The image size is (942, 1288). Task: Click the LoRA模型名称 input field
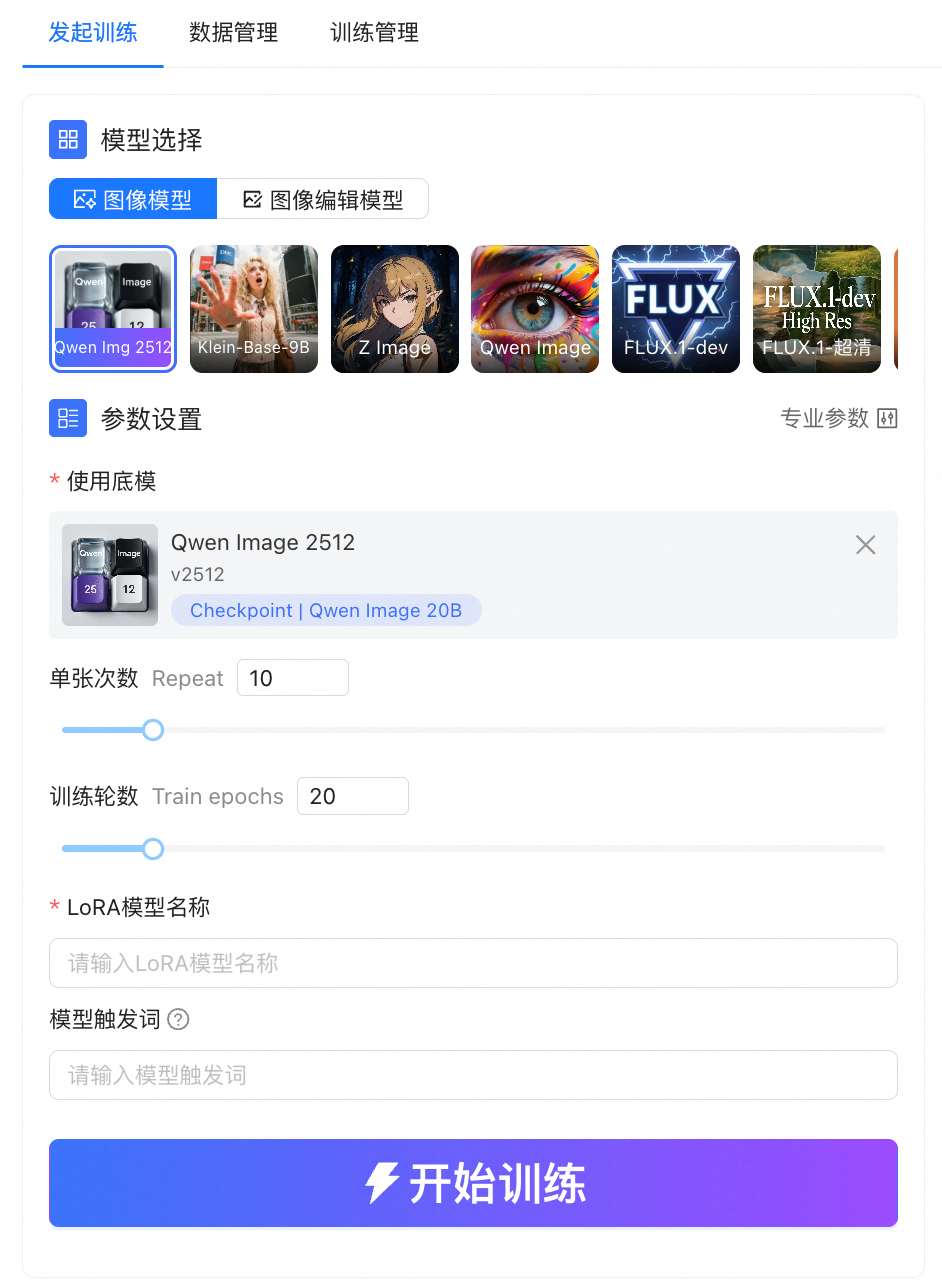(x=473, y=963)
